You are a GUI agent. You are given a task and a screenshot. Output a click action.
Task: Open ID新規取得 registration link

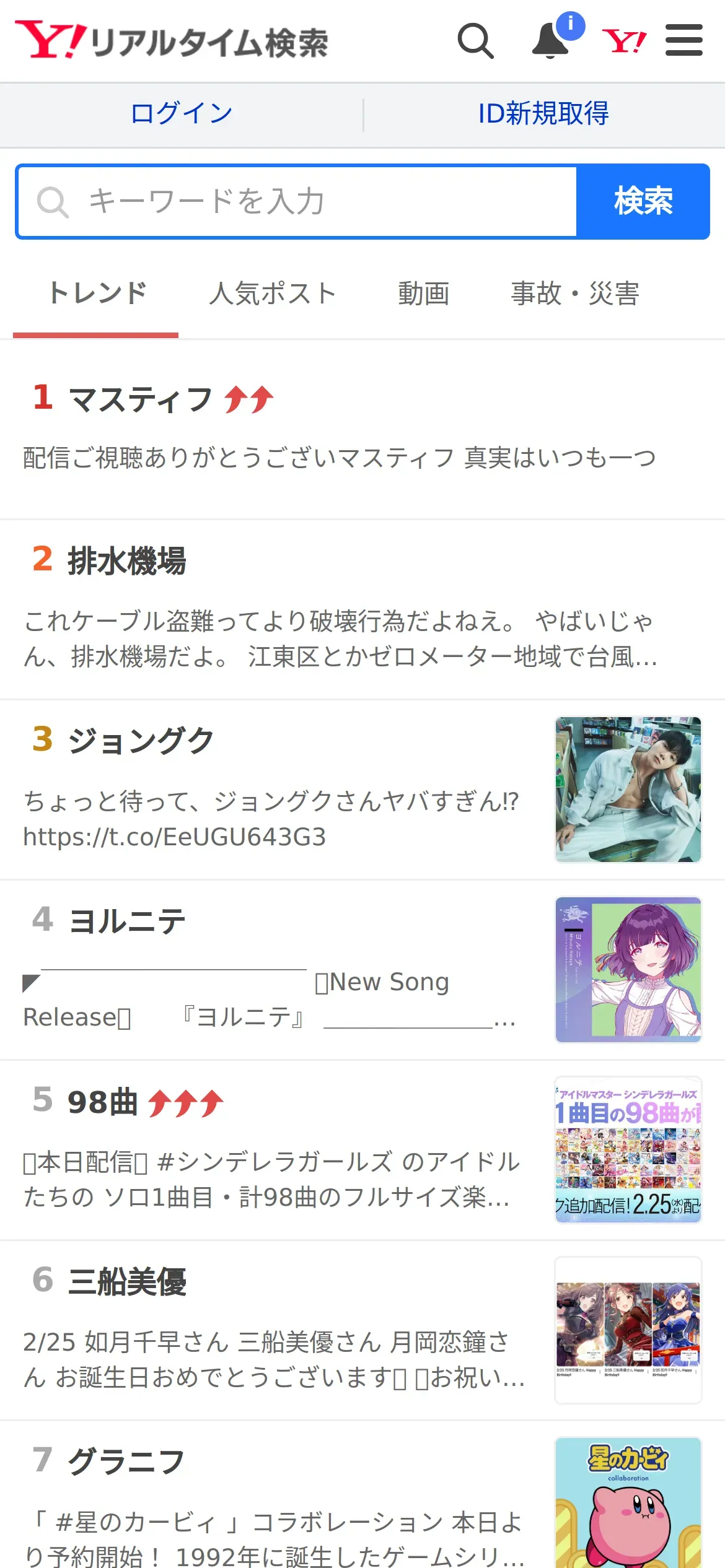point(543,114)
